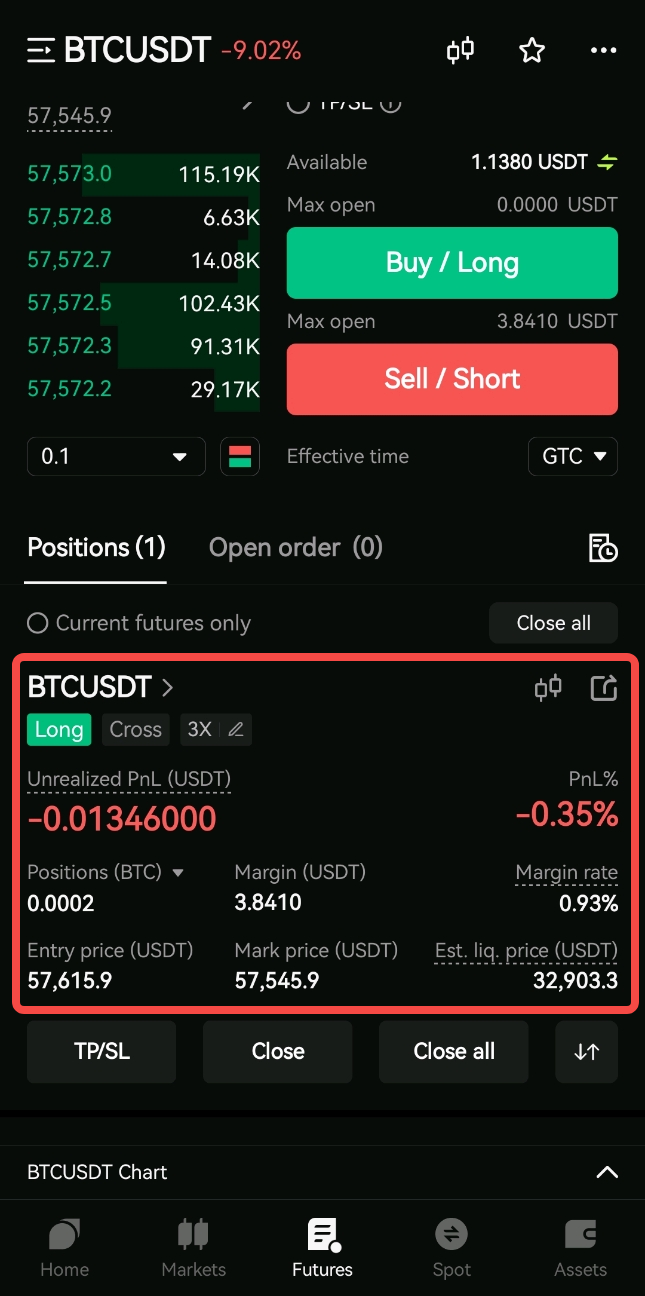Screen dimensions: 645x1296
Task: Open the order history icon
Action: [x=603, y=548]
